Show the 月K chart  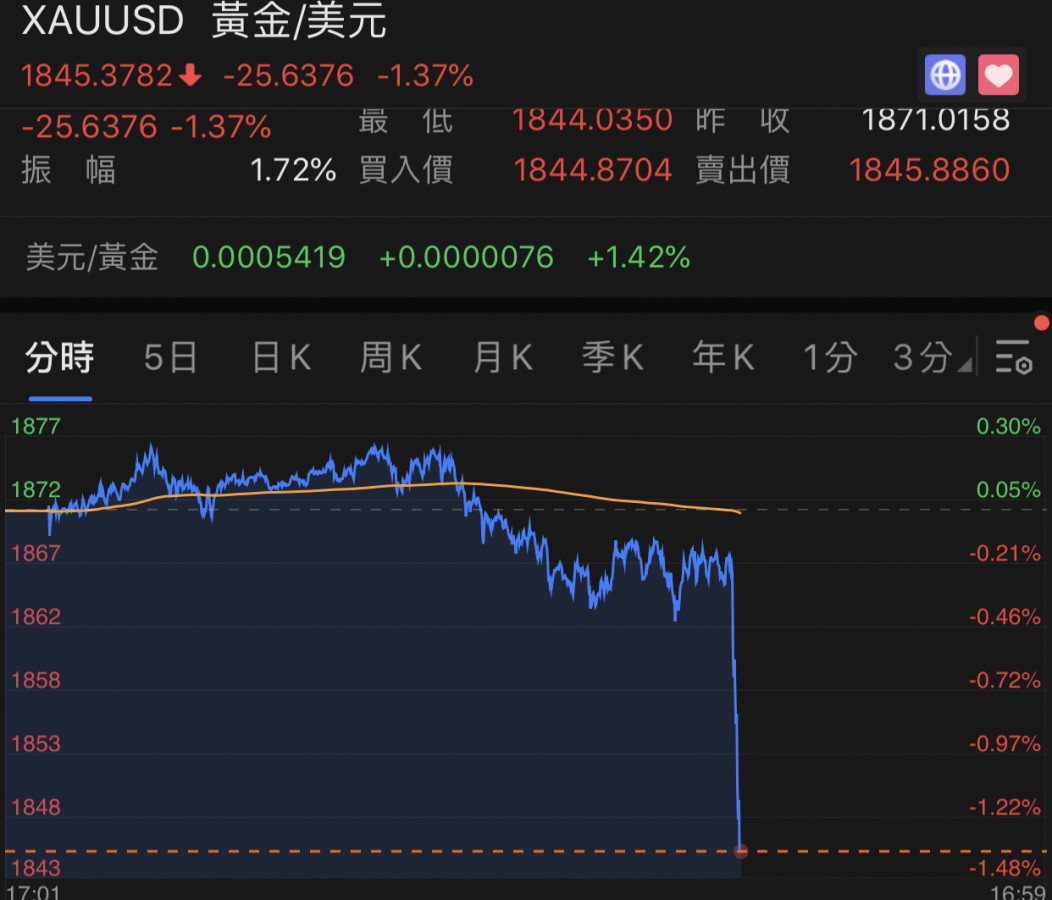coord(502,358)
